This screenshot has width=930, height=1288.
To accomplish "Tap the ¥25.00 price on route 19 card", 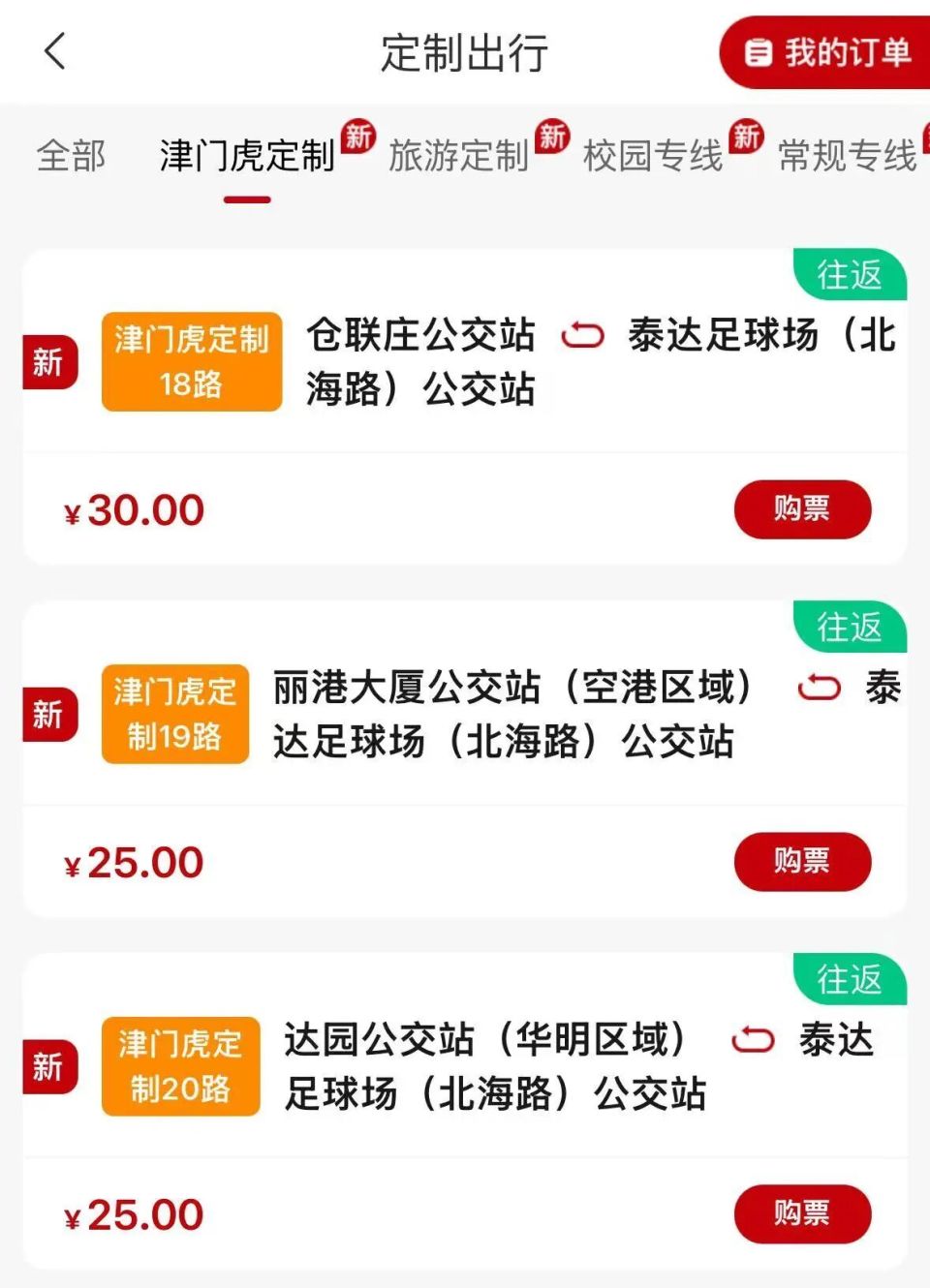I will [136, 861].
